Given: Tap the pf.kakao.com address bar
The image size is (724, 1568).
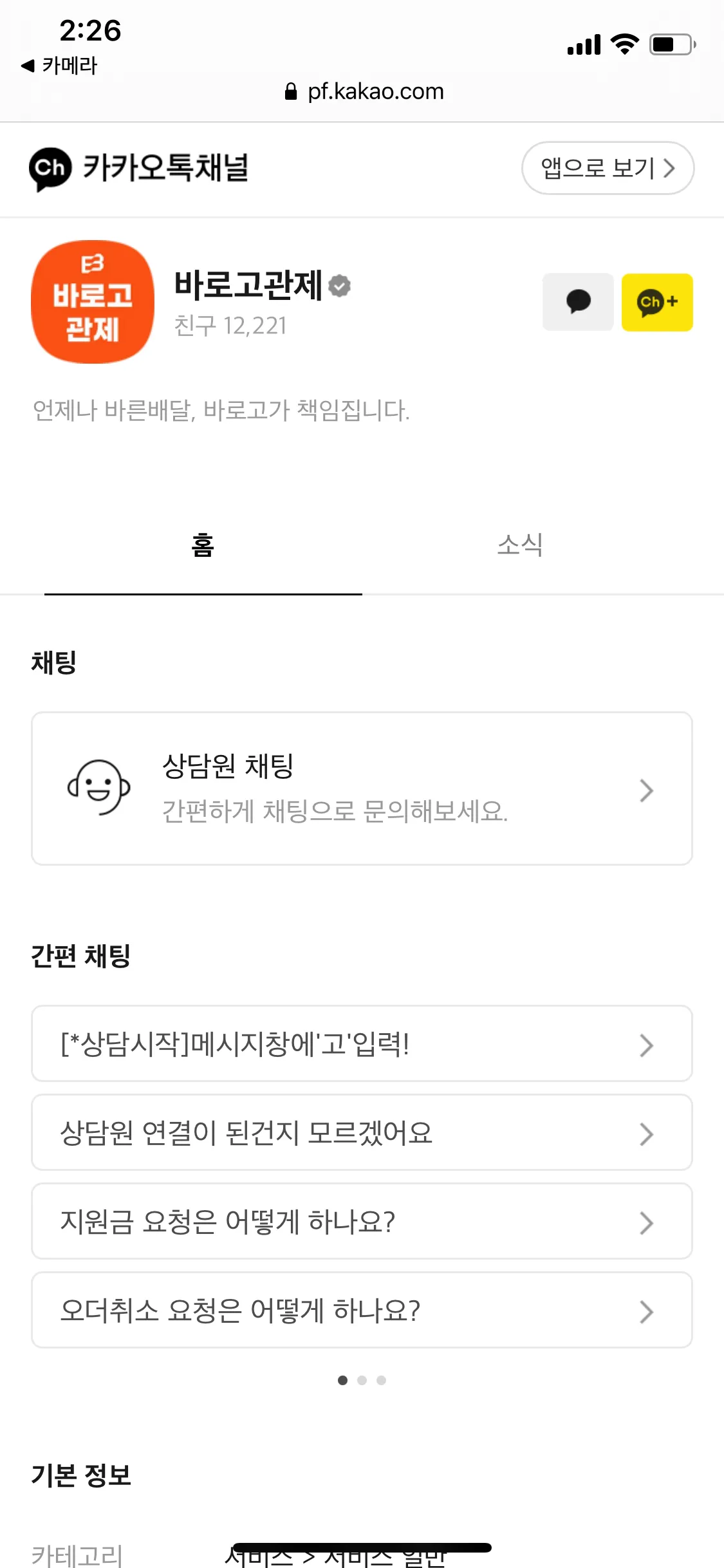Looking at the screenshot, I should [x=364, y=91].
